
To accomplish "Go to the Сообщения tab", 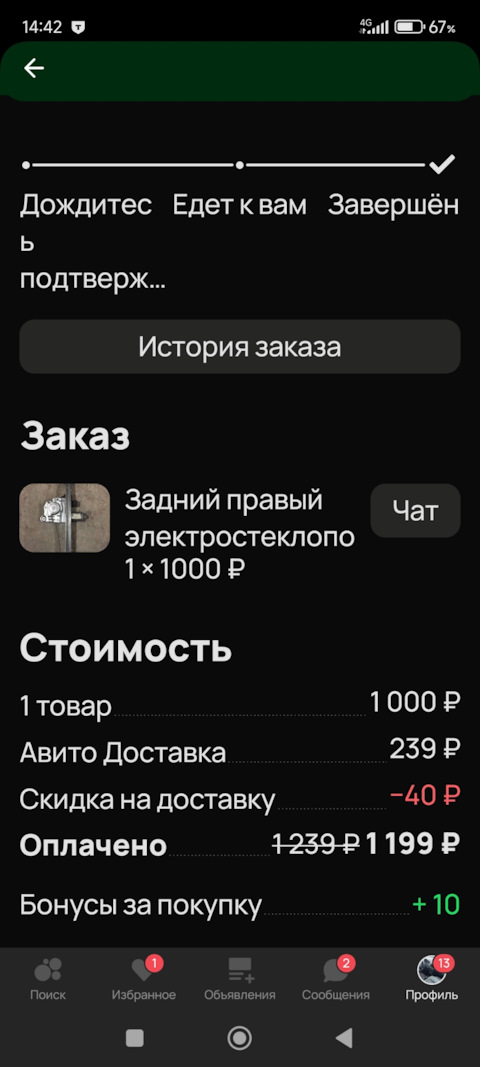I will [336, 979].
